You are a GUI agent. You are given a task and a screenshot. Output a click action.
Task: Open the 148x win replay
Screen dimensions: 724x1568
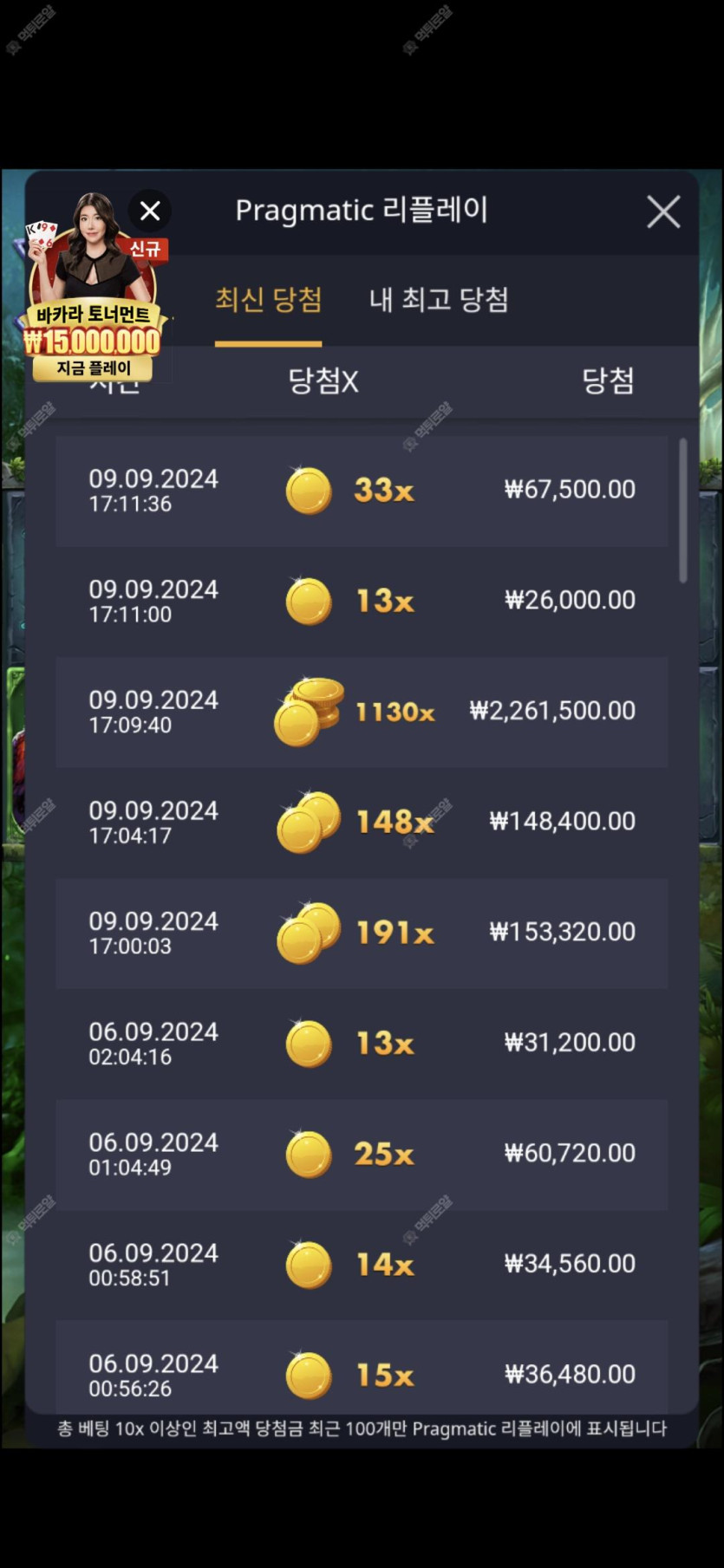[x=362, y=822]
